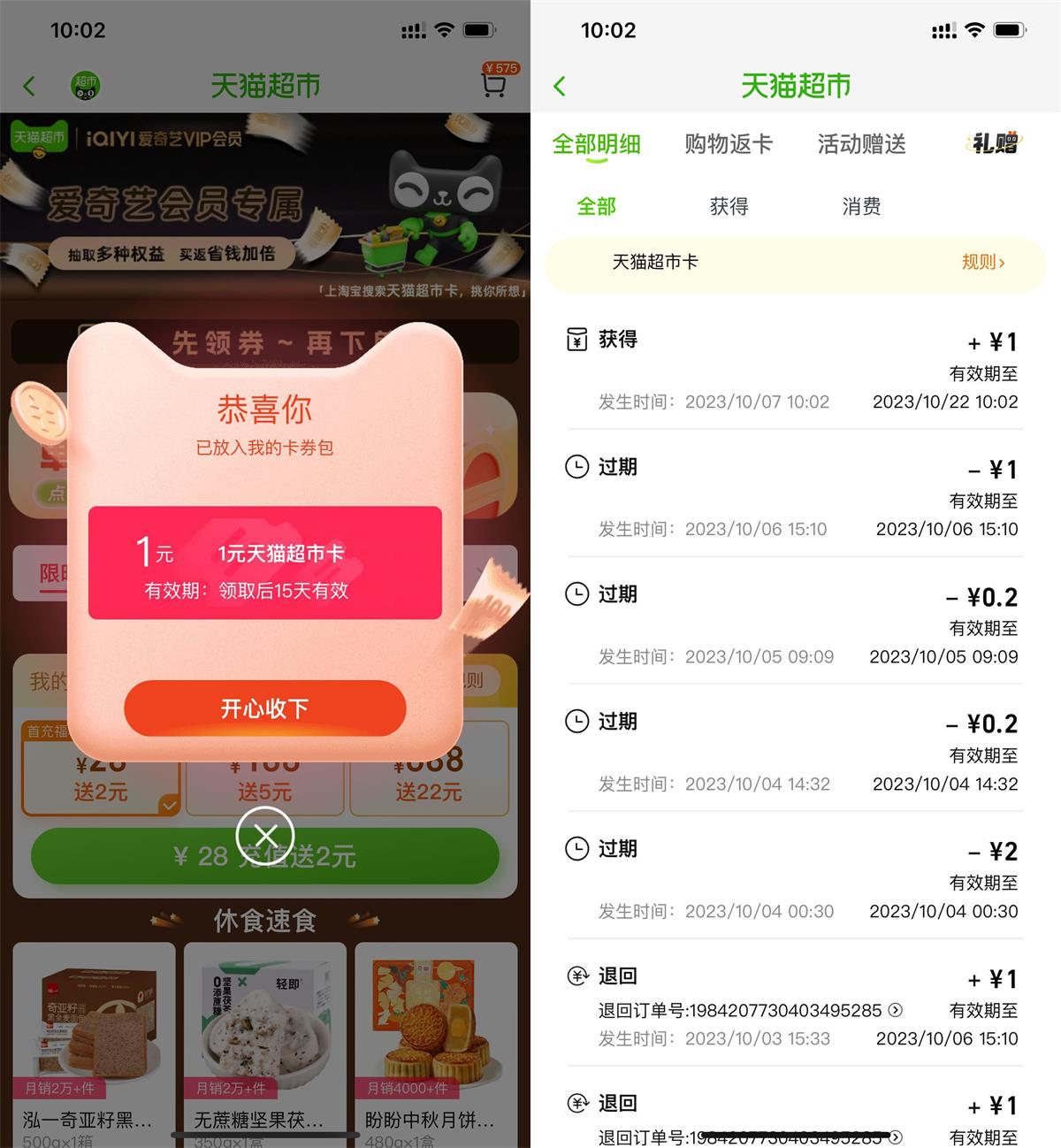This screenshot has height=1148, width=1061.
Task: Close the coupon popup with the X
Action: click(264, 836)
